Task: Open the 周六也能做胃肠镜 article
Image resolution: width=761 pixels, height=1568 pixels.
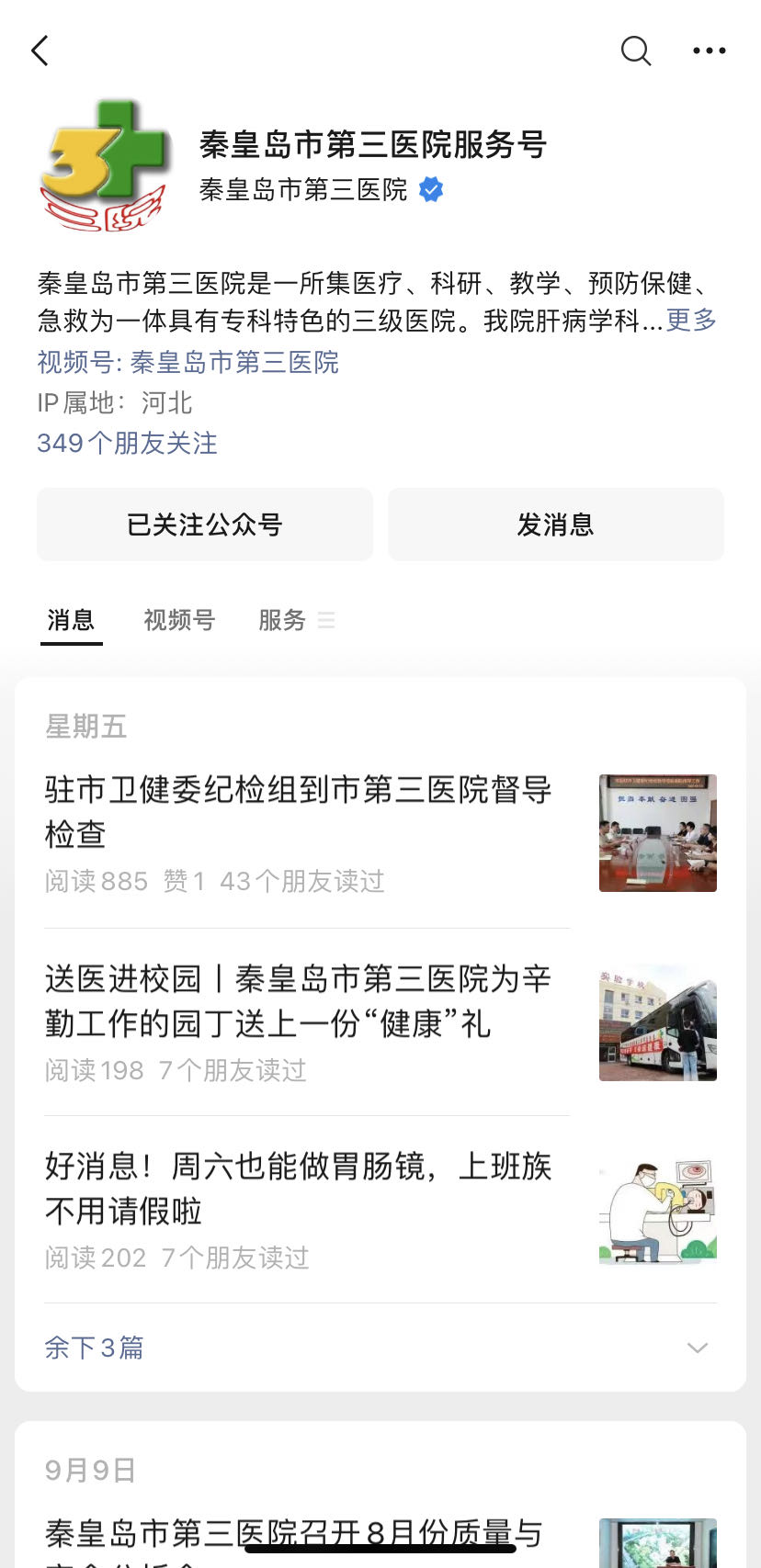Action: [300, 1188]
